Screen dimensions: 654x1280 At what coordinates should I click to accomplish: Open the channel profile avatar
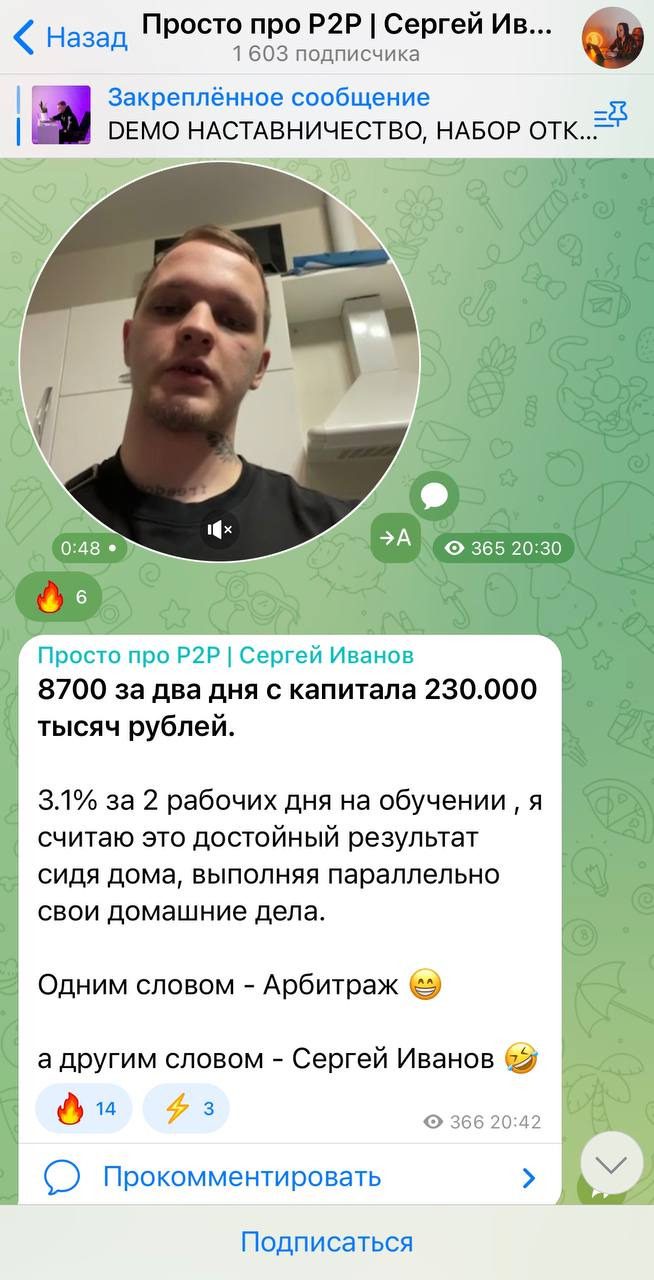coord(612,37)
